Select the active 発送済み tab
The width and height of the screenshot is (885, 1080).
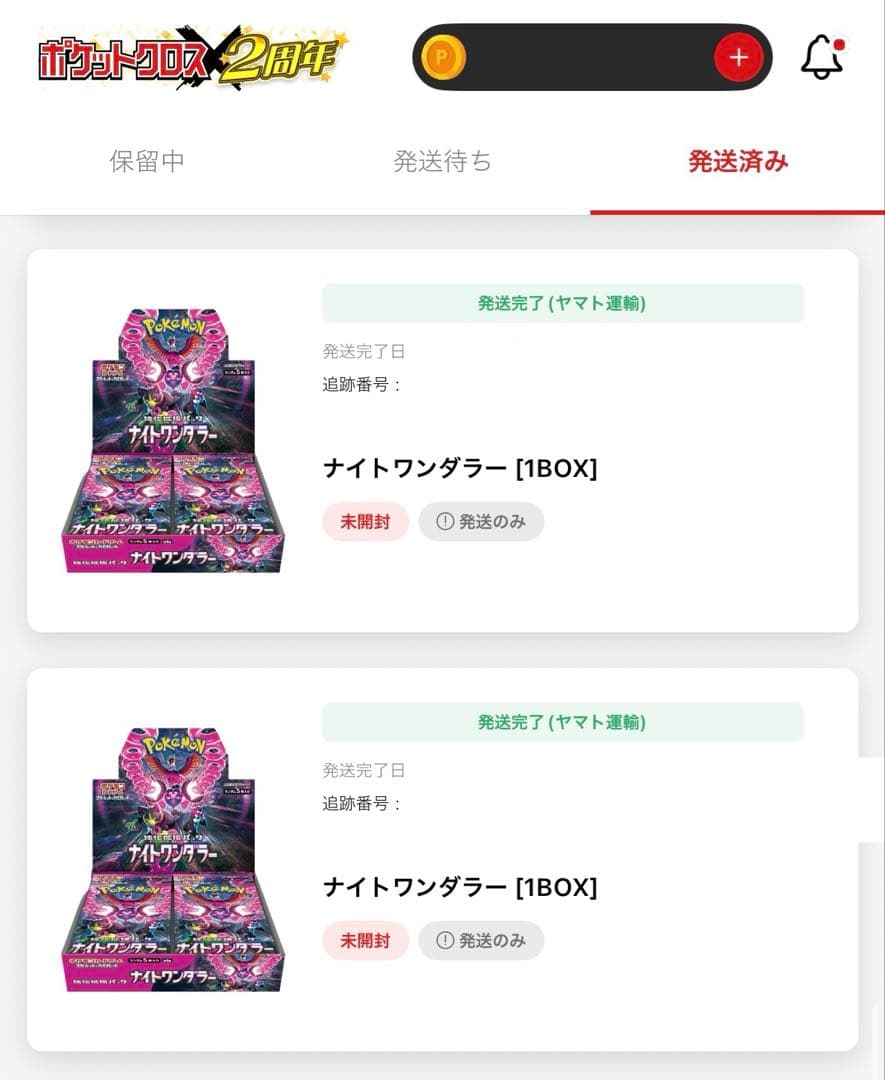click(740, 163)
